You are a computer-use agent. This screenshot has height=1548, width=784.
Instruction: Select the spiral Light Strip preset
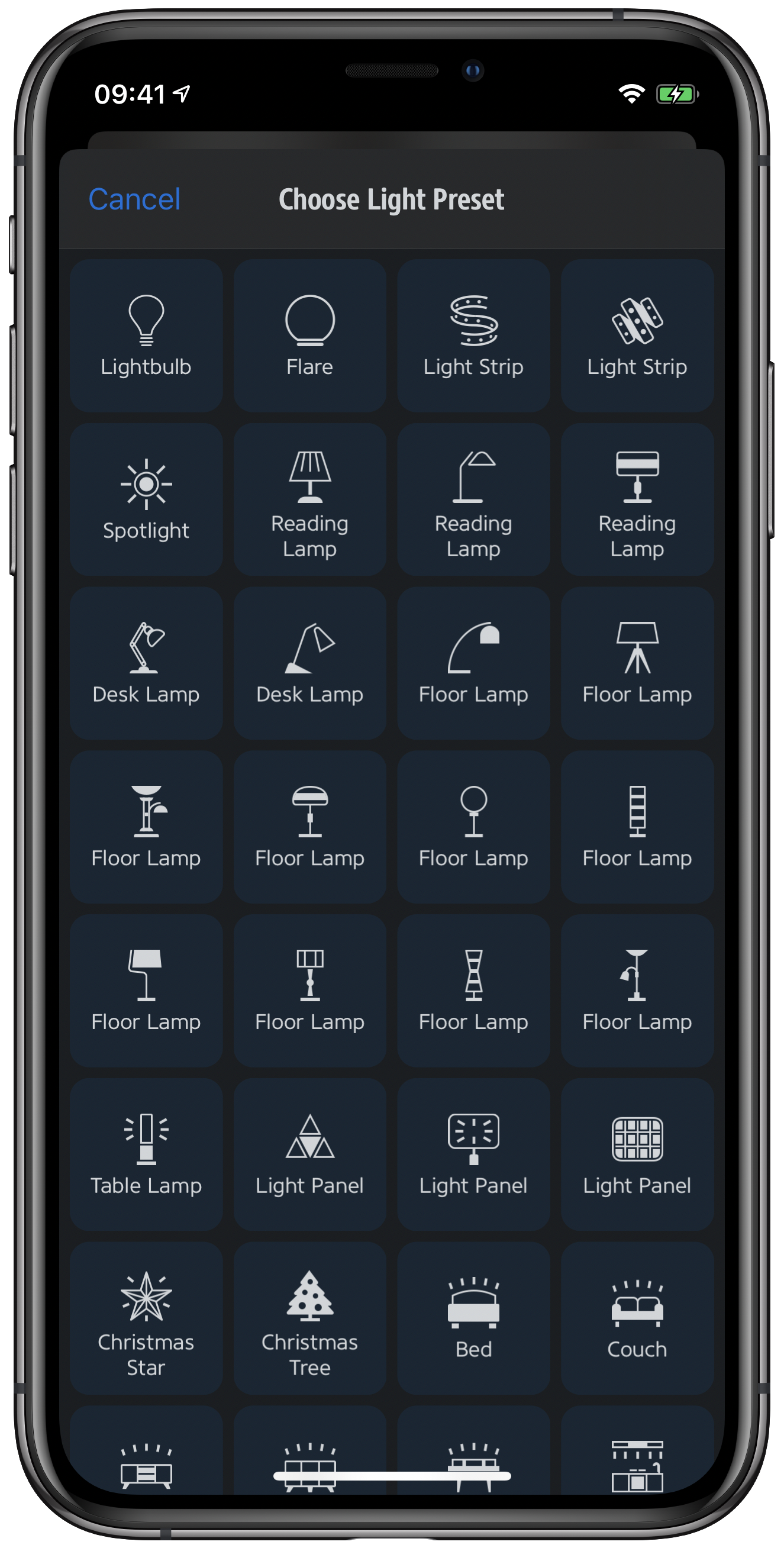473,336
